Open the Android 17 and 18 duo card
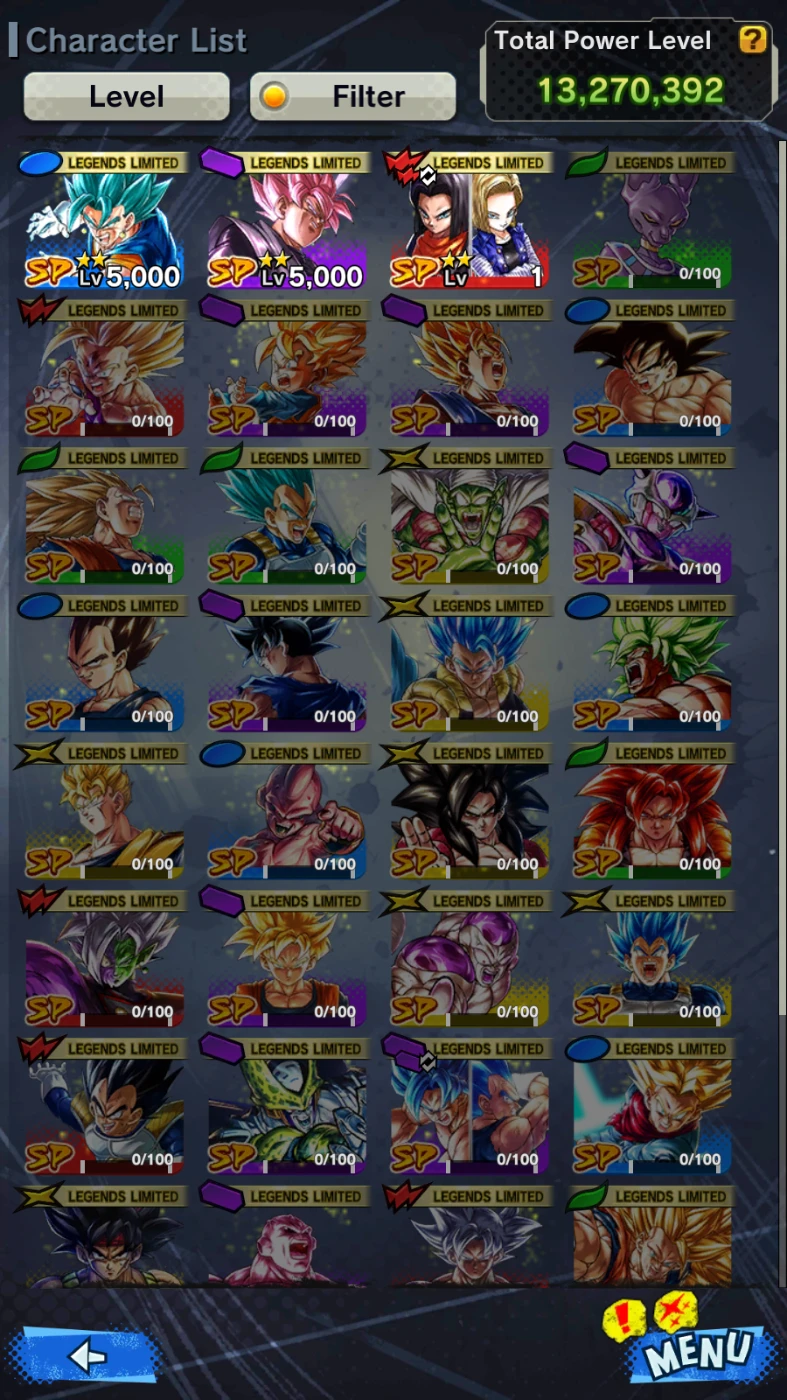Viewport: 787px width, 1400px height. [x=468, y=221]
